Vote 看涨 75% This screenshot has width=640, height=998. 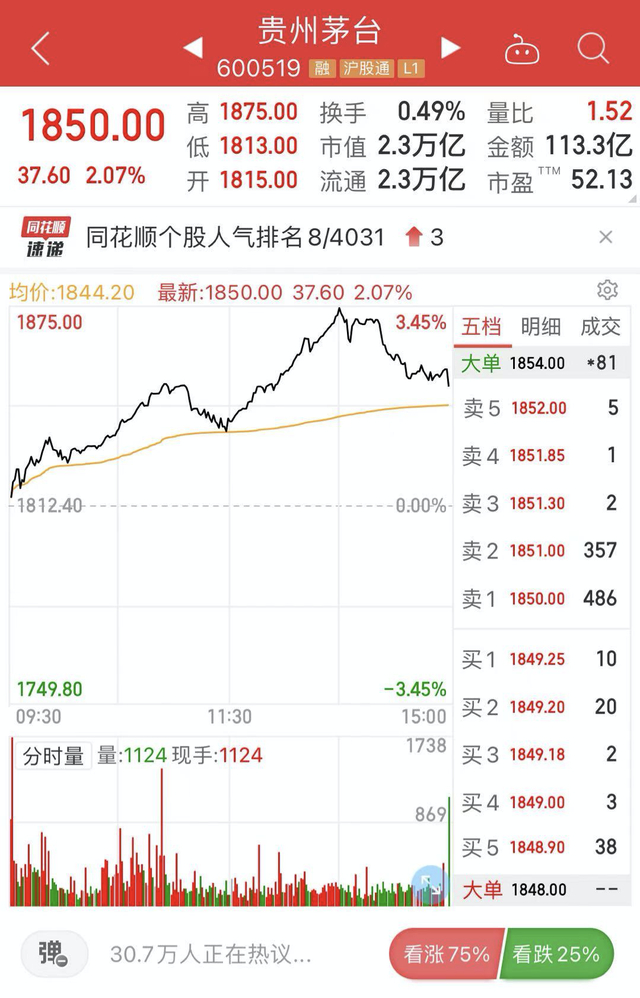pos(444,954)
